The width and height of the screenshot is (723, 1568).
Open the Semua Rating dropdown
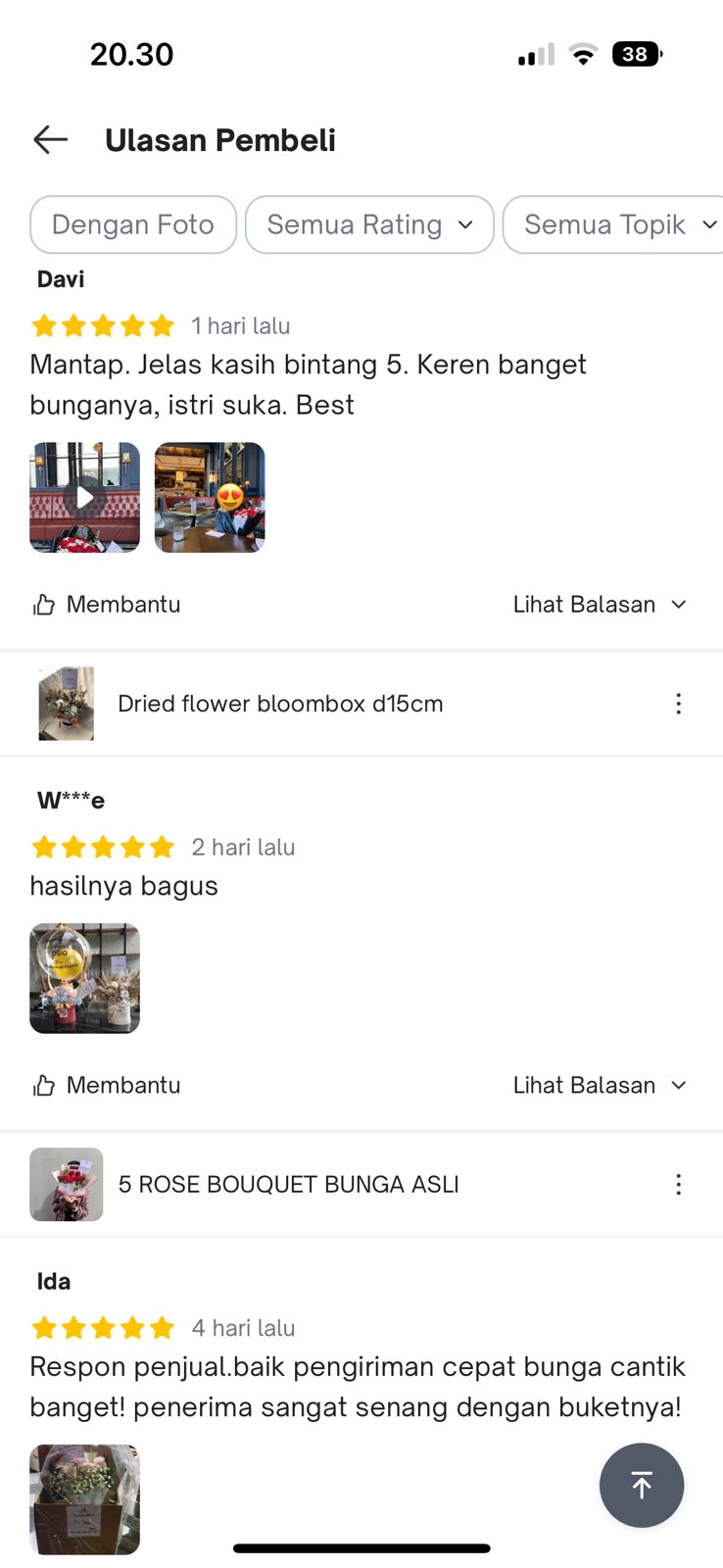tap(369, 224)
